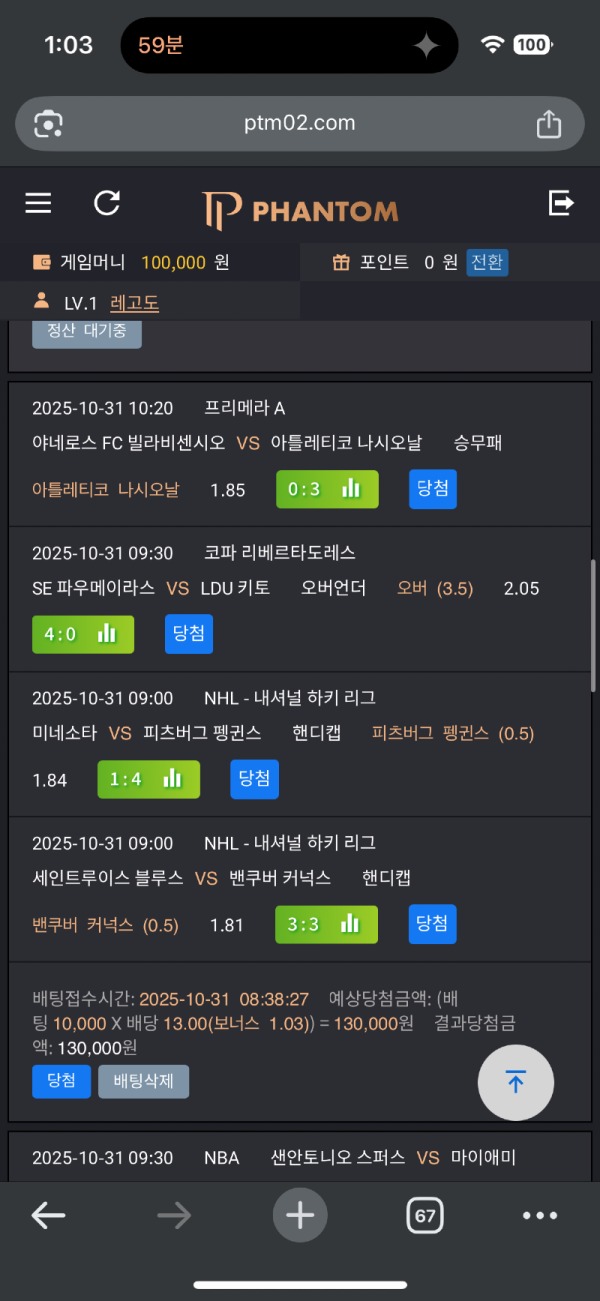
Task: Open the 3:3 score stats for 세인트루이스 블루스 match
Action: [x=327, y=924]
